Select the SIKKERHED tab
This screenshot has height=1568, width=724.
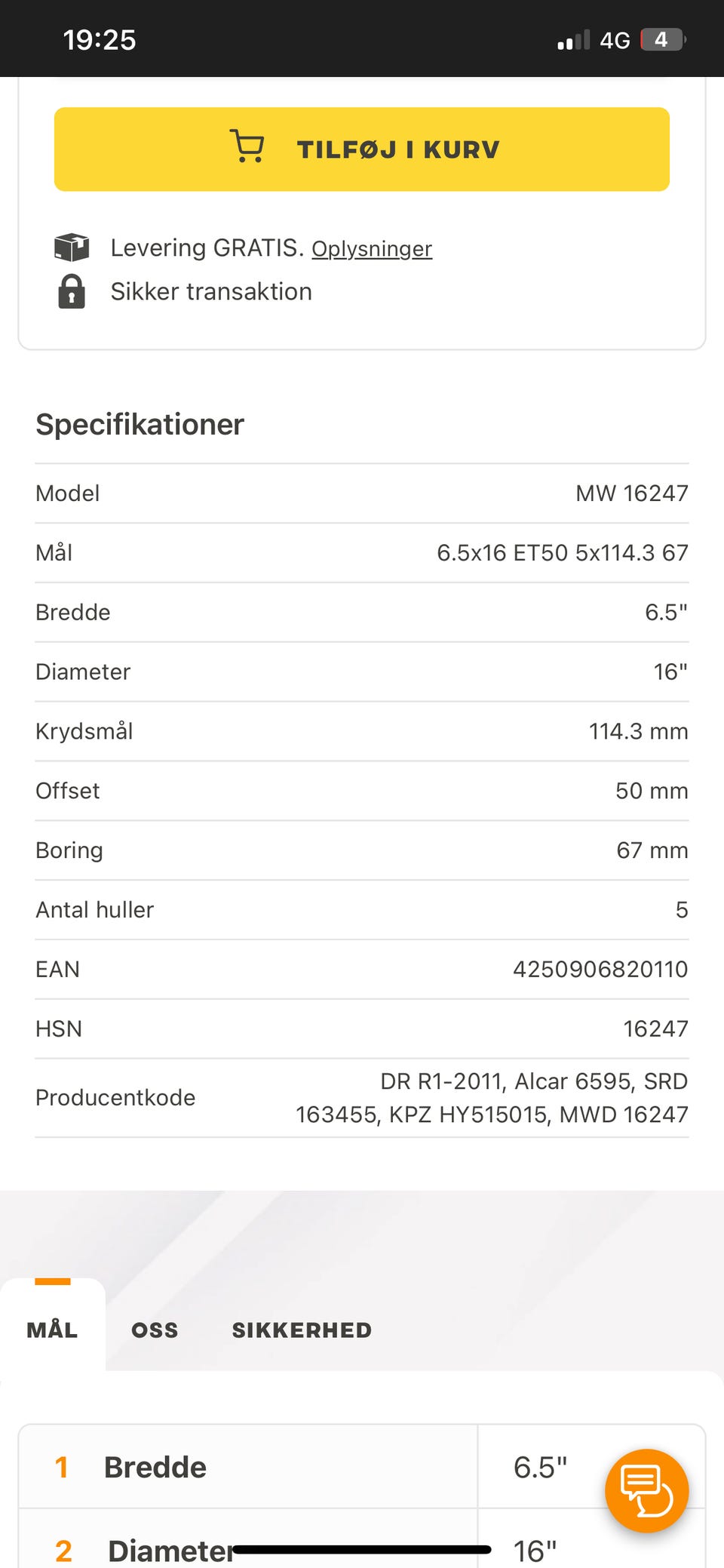[x=302, y=1330]
